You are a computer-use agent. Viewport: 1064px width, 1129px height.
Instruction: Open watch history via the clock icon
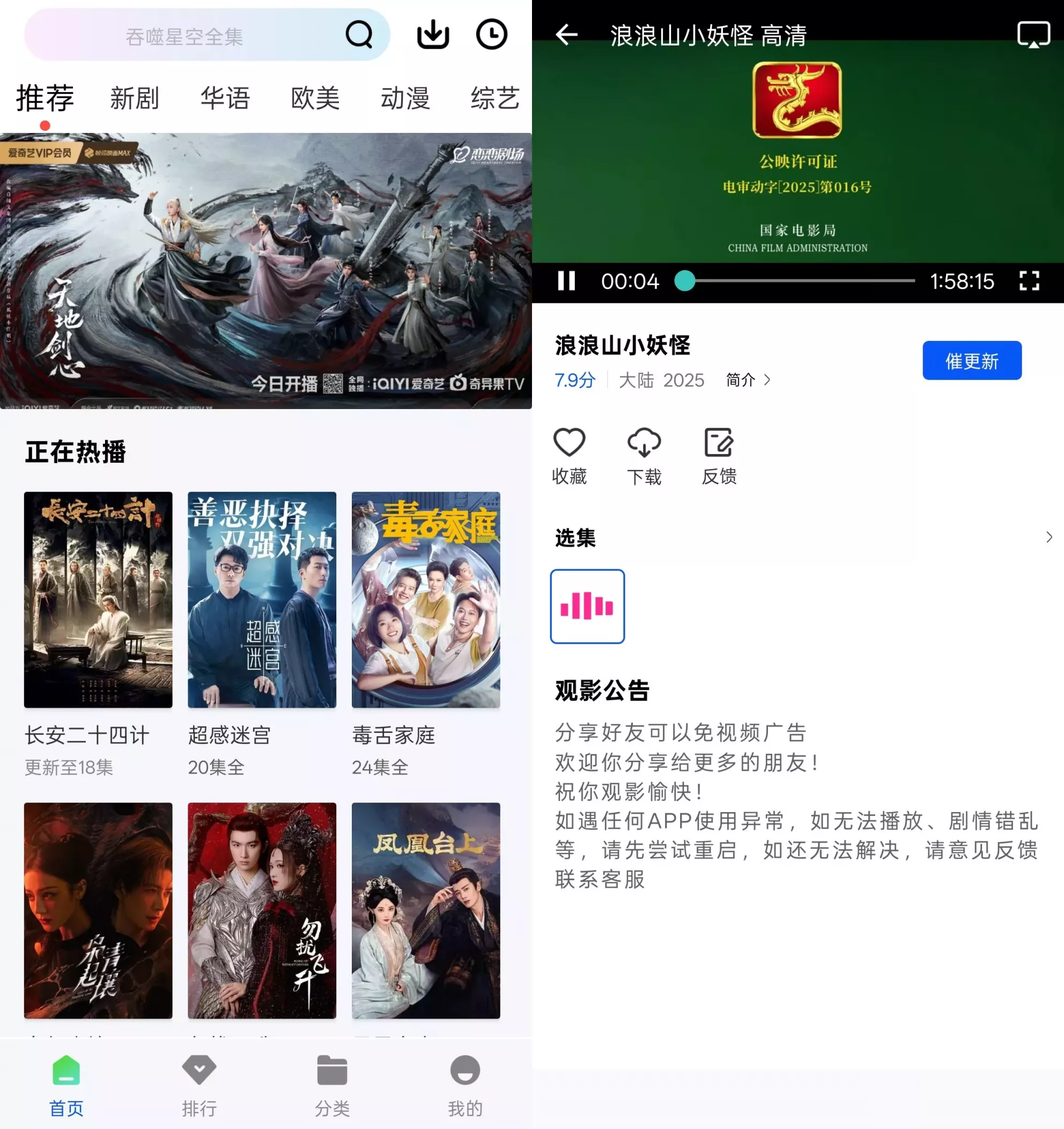point(492,35)
